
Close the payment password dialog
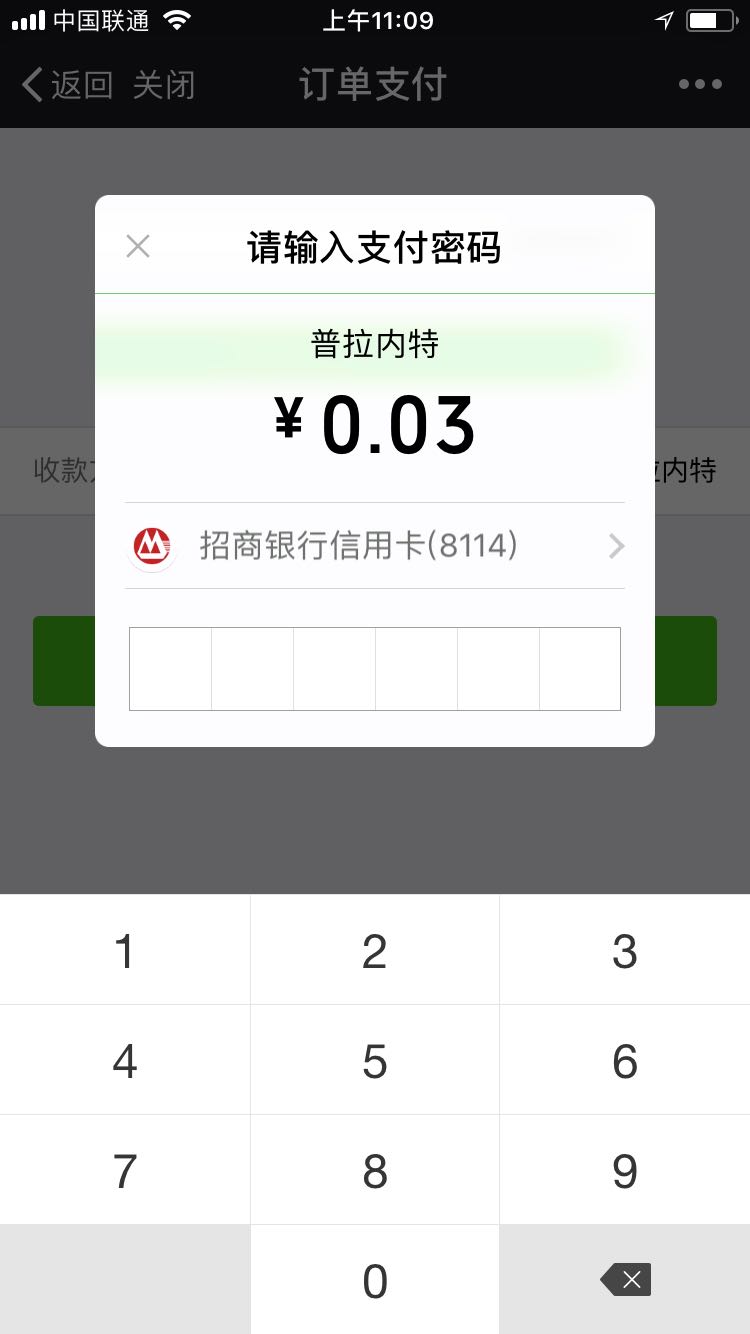tap(138, 246)
